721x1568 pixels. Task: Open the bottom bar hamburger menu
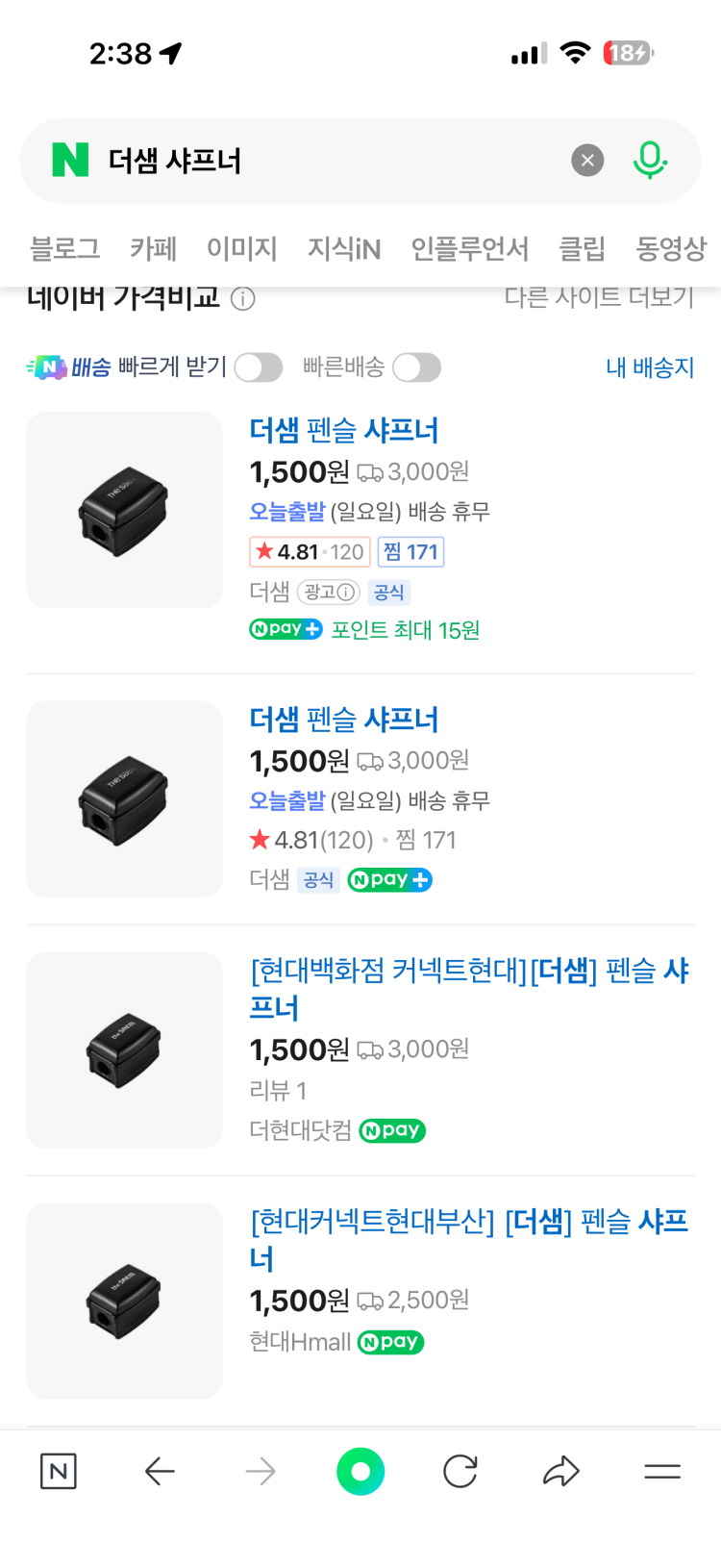pyautogui.click(x=662, y=1471)
